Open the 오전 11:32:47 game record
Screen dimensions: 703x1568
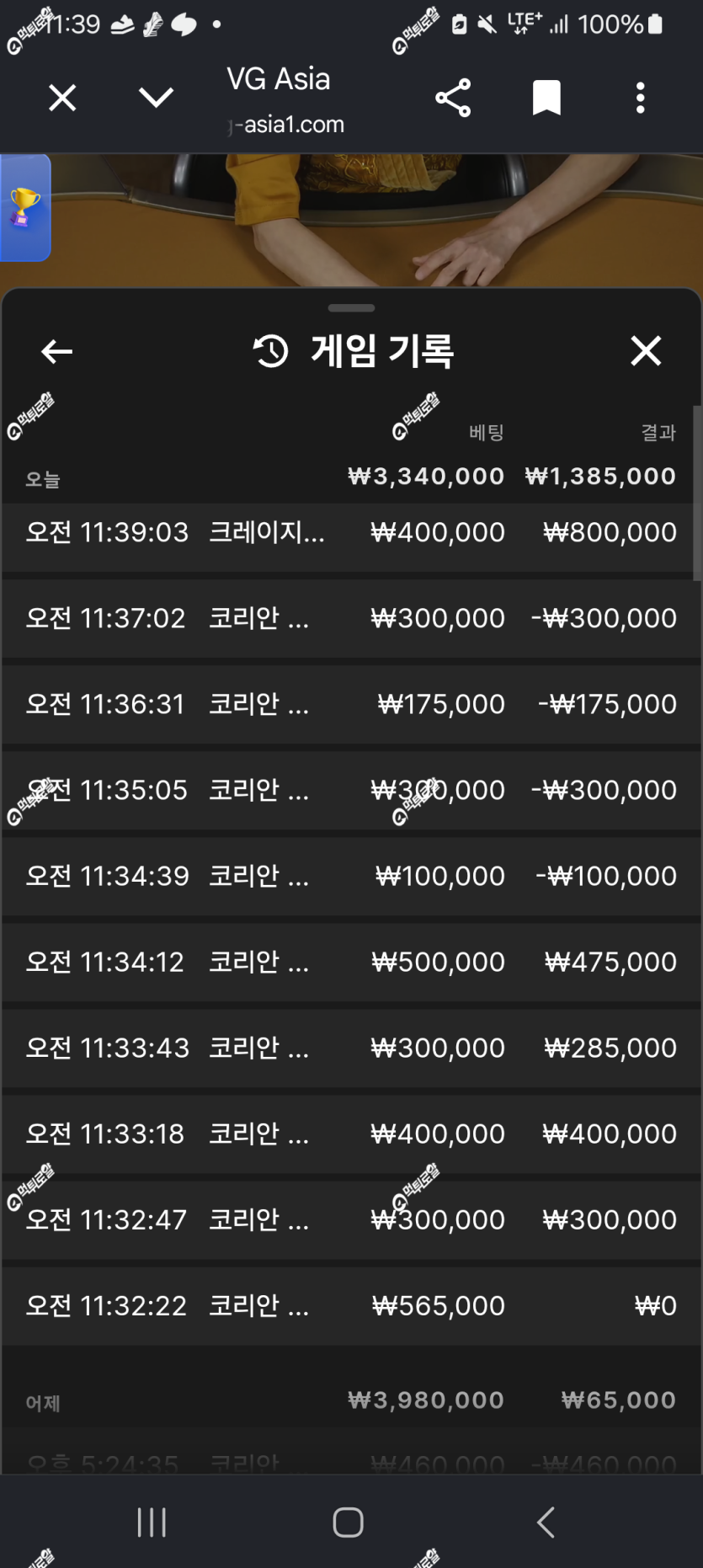click(x=351, y=1219)
